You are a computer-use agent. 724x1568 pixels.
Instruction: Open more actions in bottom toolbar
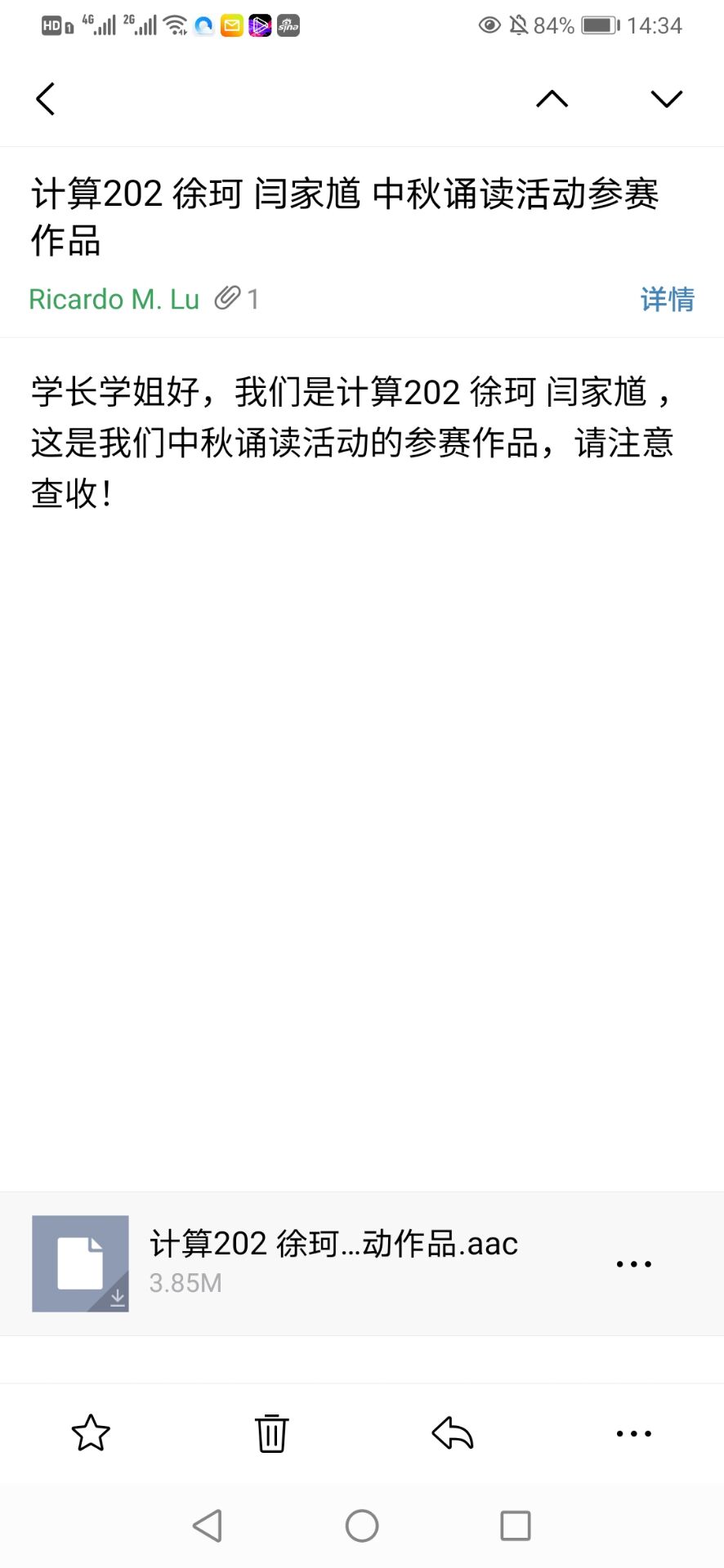[x=633, y=1432]
